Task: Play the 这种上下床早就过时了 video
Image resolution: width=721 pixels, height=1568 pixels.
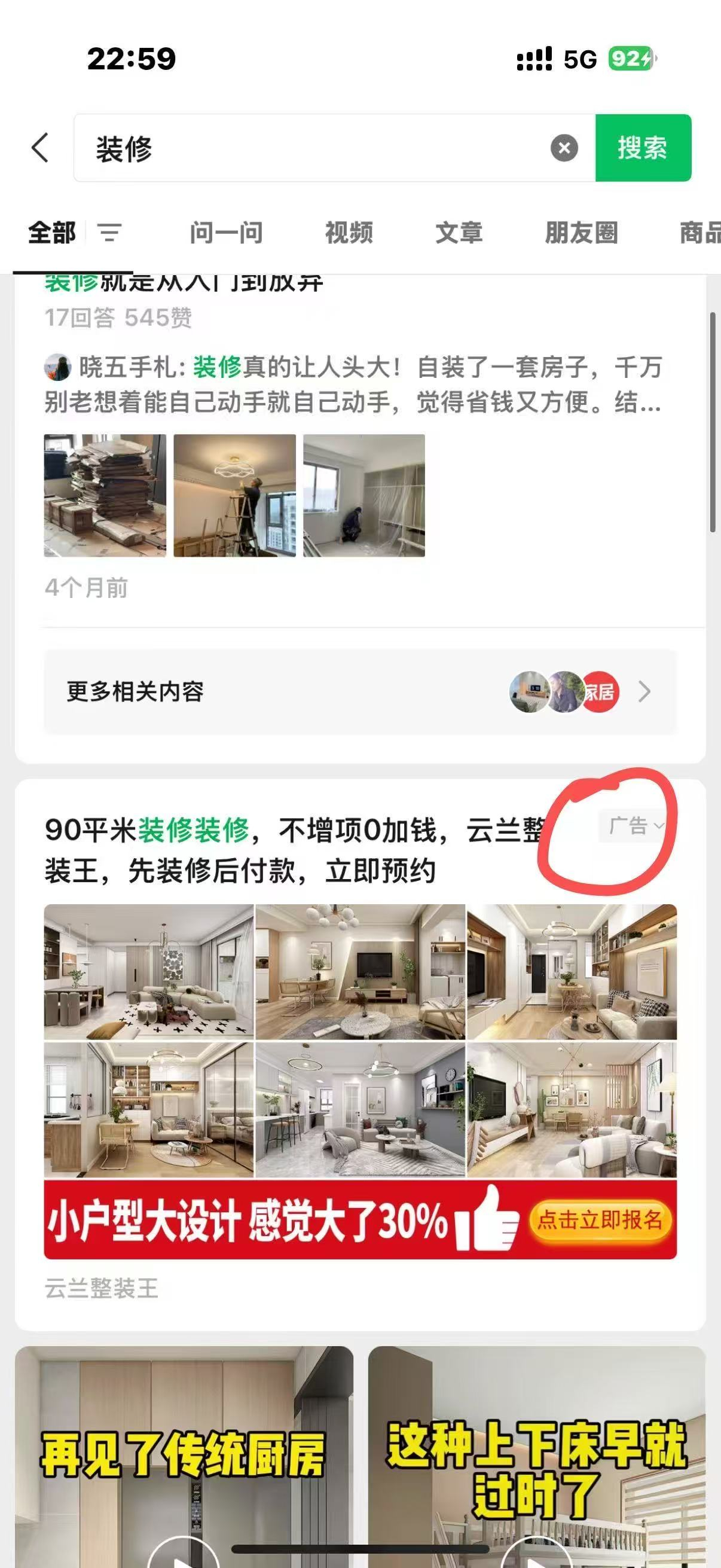Action: 537,1457
